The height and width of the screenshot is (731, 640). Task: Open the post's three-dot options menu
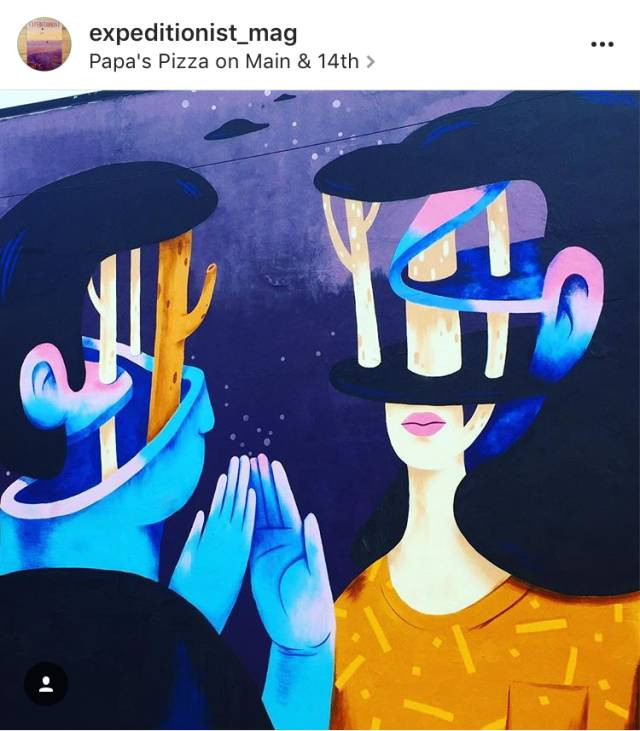[602, 45]
